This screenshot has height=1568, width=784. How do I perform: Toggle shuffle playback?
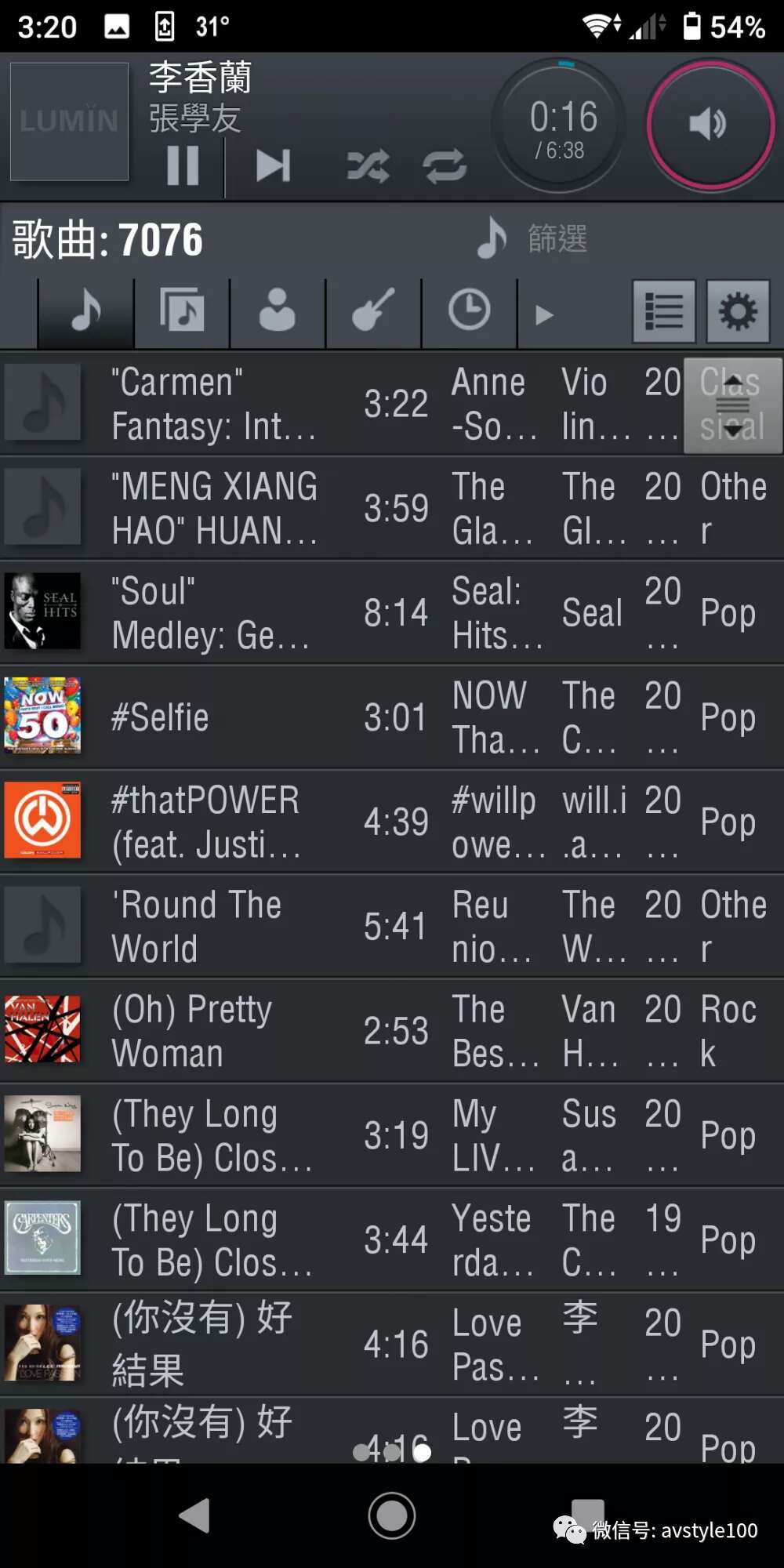click(368, 166)
